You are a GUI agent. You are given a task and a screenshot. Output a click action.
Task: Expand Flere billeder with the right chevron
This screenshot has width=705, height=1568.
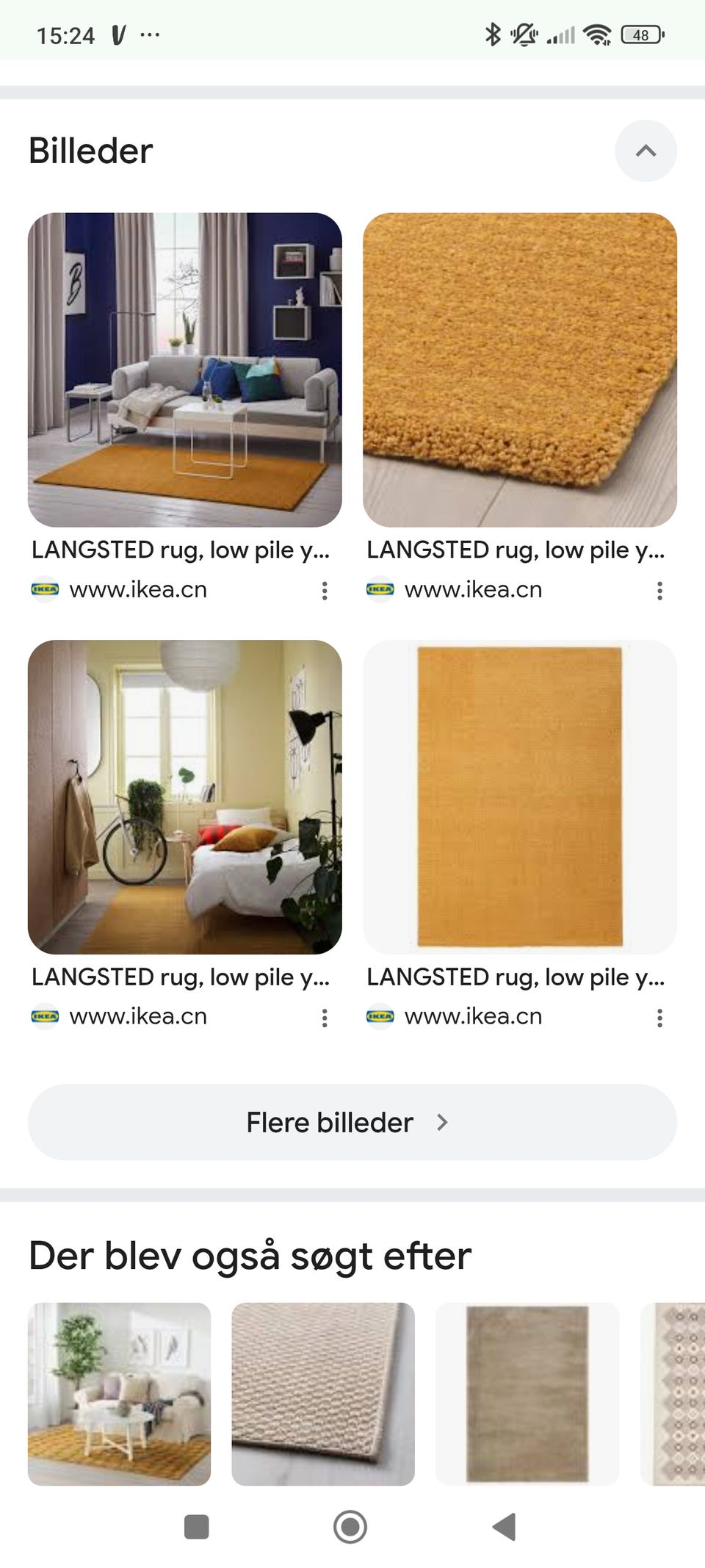[441, 1122]
